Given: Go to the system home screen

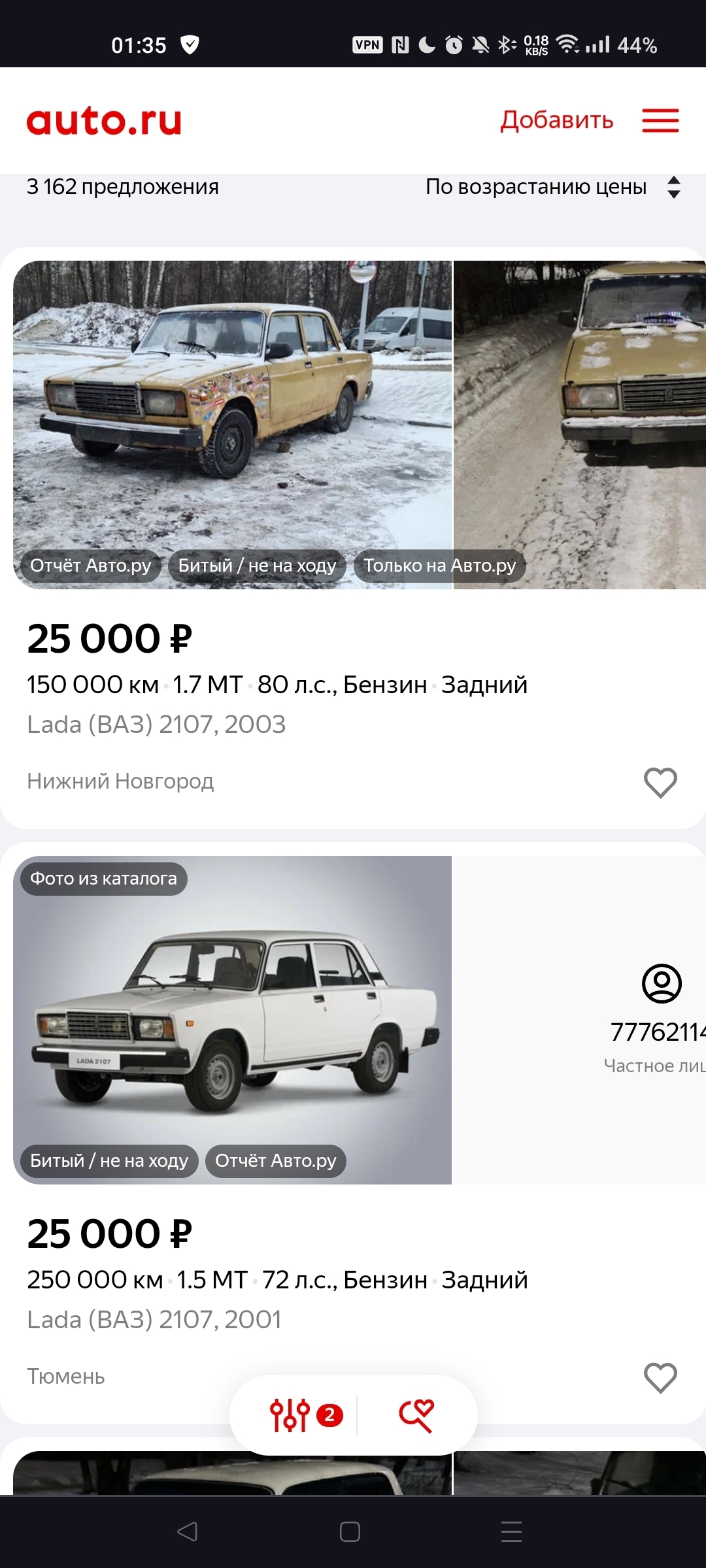Looking at the screenshot, I should pos(350,1531).
